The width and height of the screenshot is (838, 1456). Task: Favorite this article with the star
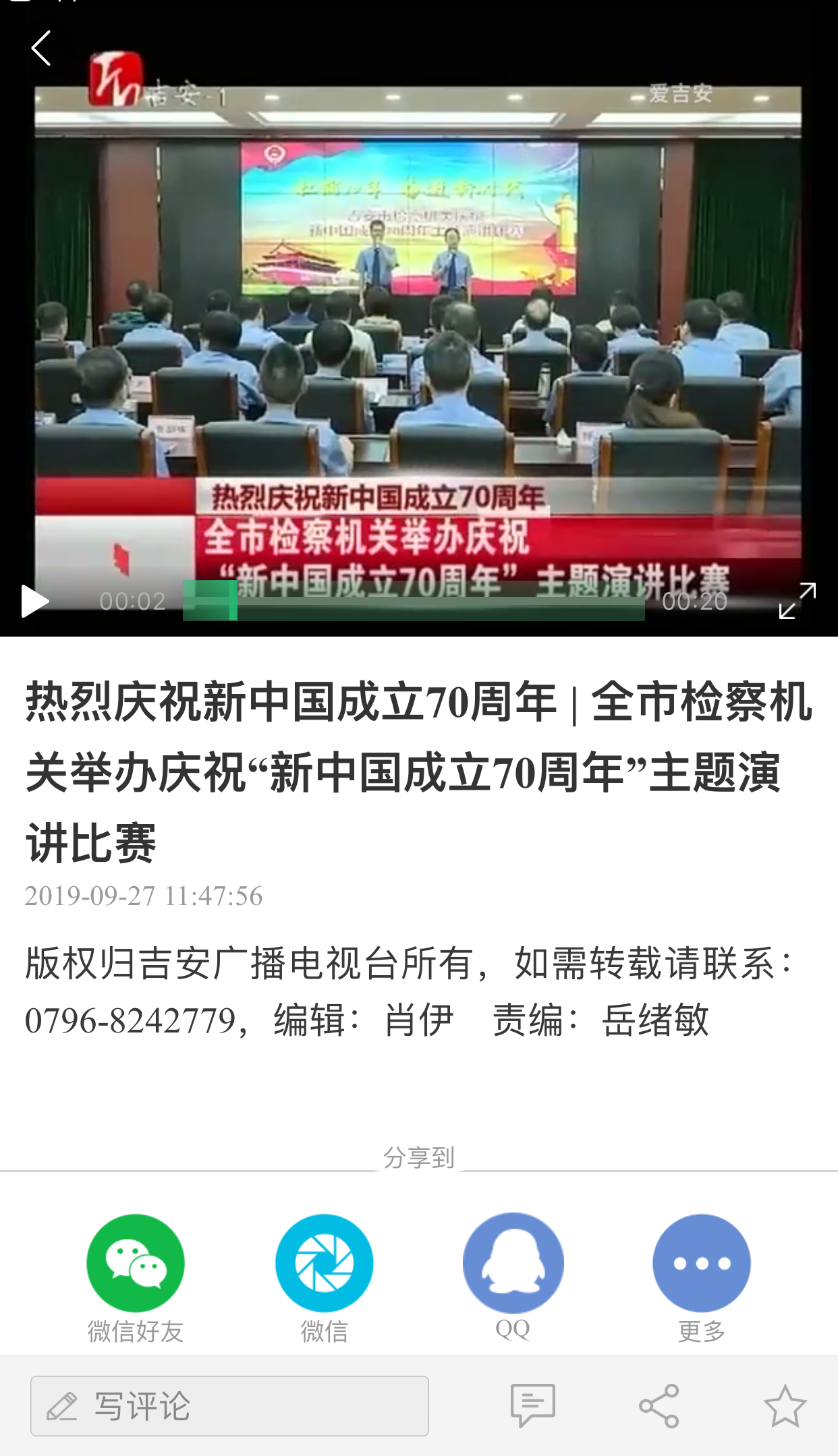(785, 1406)
